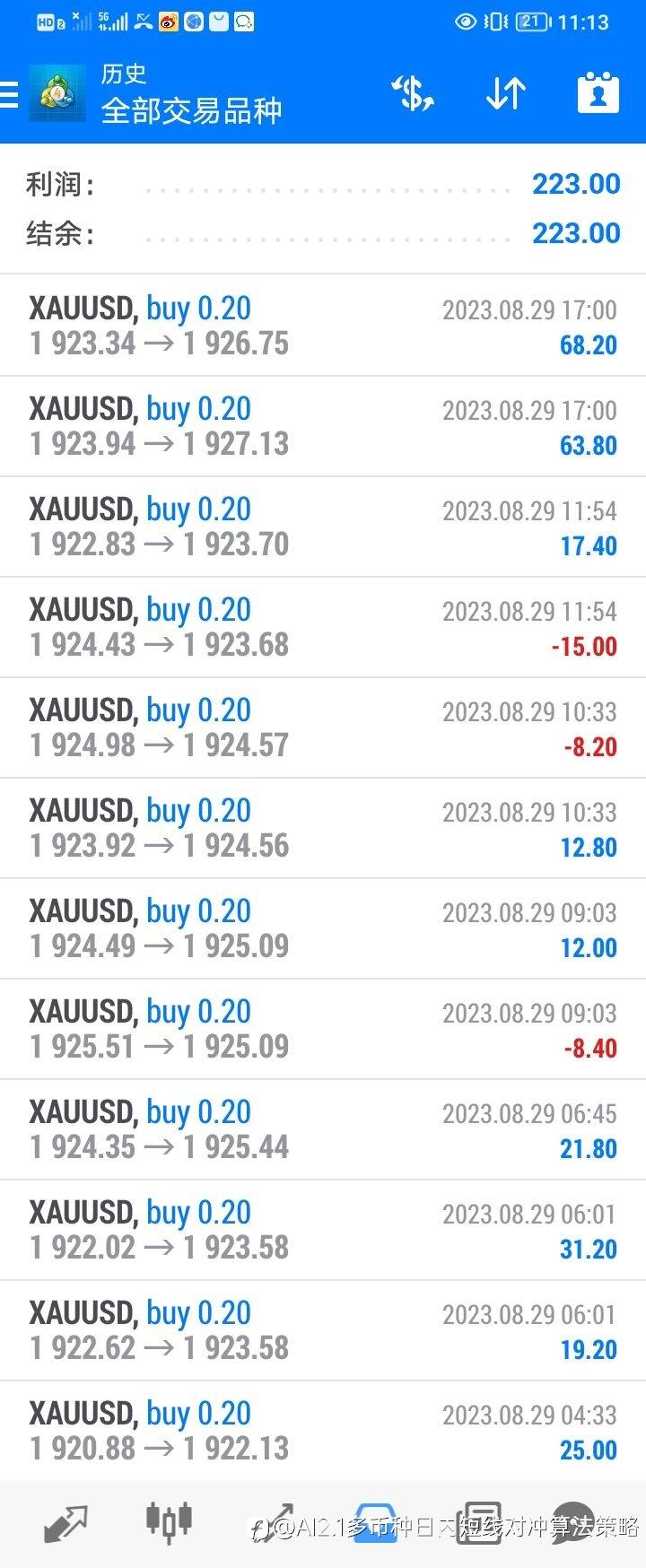Open the symbol filter dollar icon
Image resolution: width=646 pixels, height=1568 pixels.
pyautogui.click(x=413, y=93)
